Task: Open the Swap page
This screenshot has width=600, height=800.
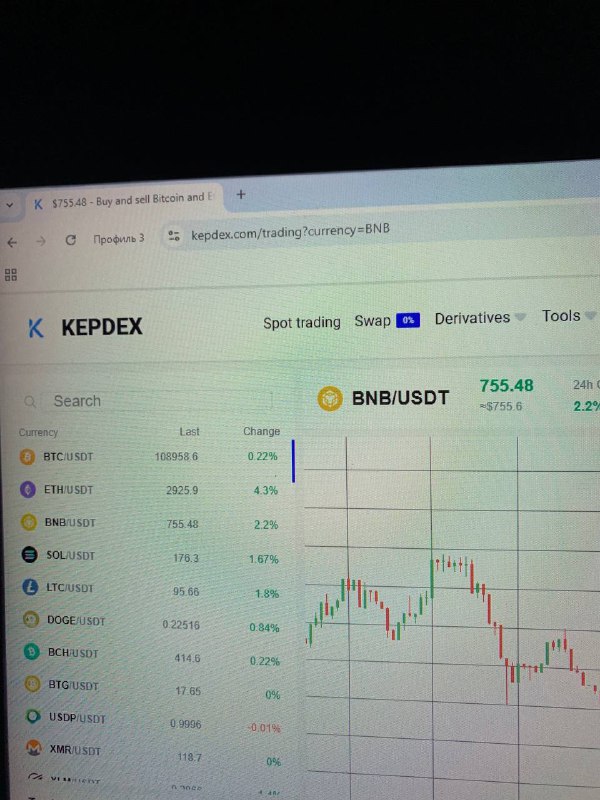Action: point(373,321)
